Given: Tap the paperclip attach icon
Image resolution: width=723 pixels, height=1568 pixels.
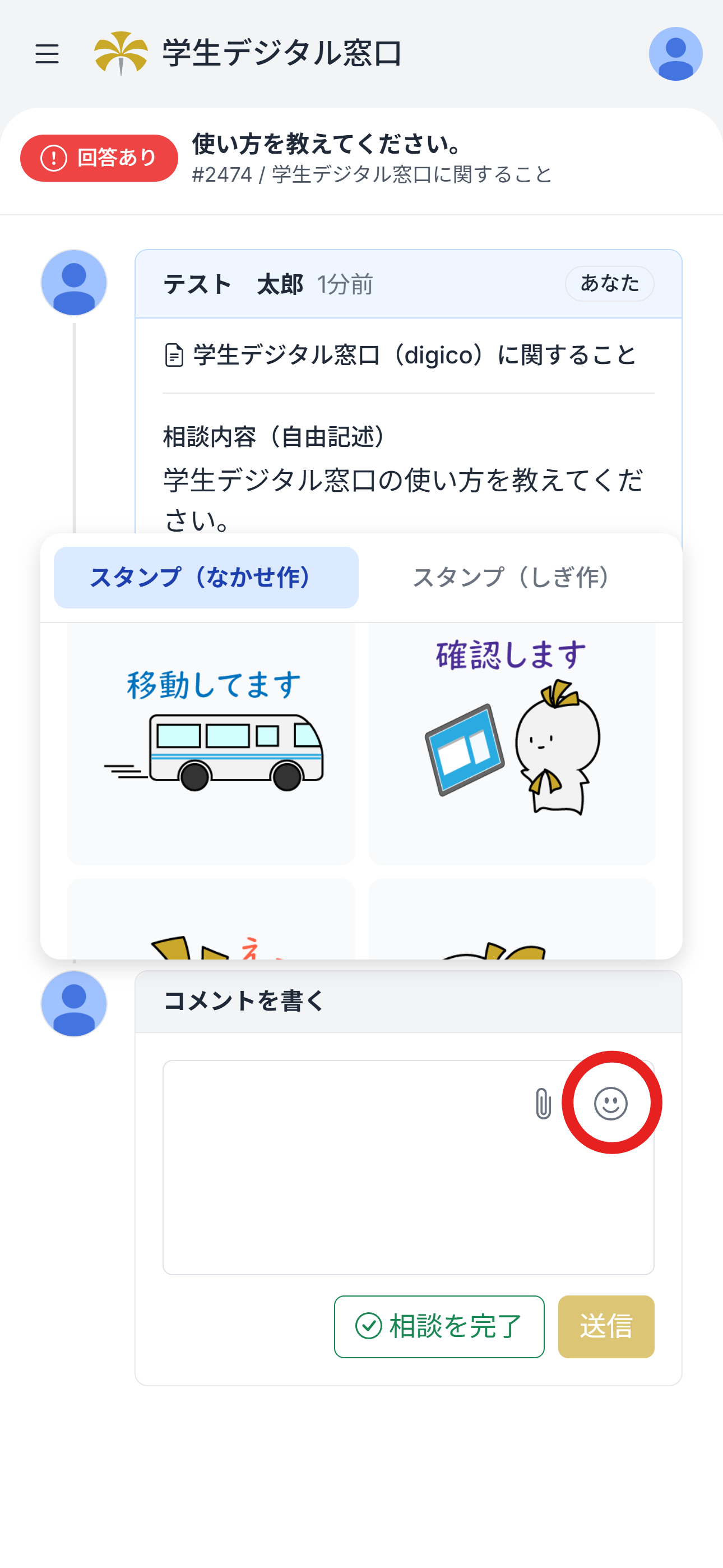Looking at the screenshot, I should pyautogui.click(x=543, y=1103).
